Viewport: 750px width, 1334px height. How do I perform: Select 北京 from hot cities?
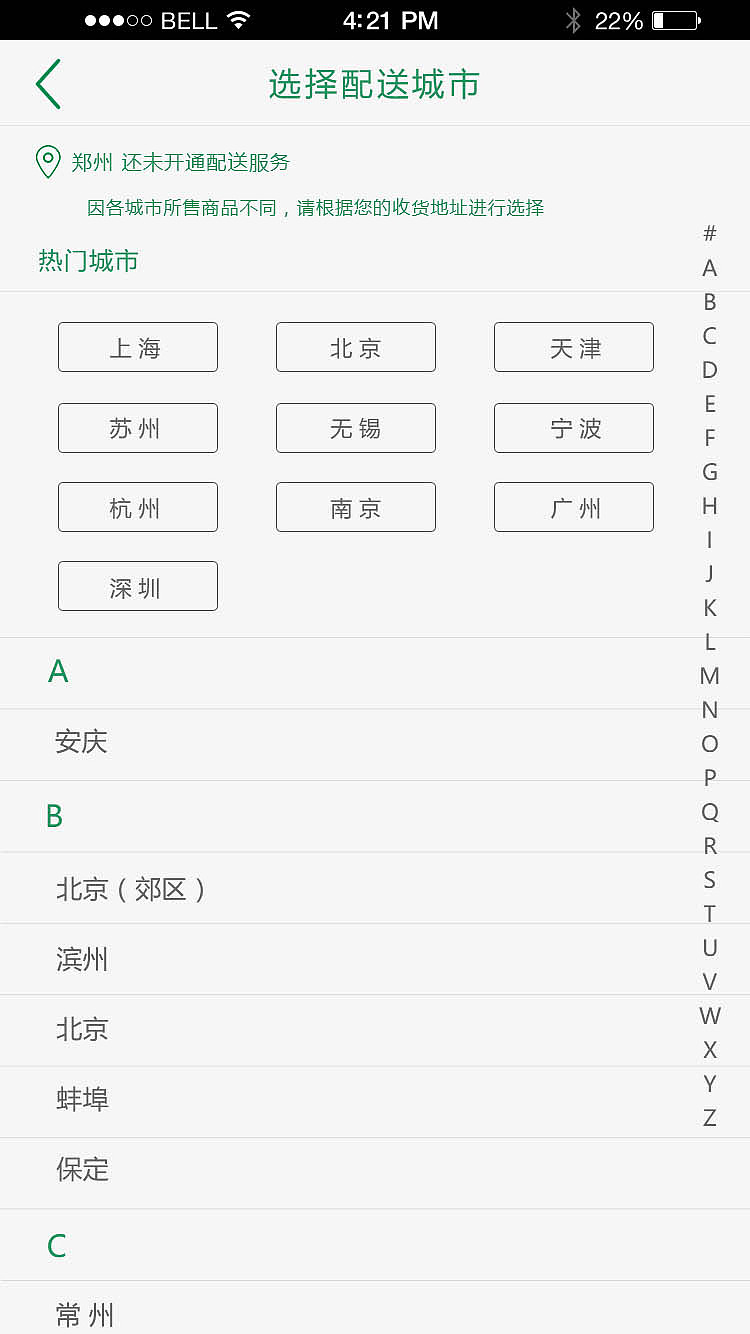[x=355, y=347]
